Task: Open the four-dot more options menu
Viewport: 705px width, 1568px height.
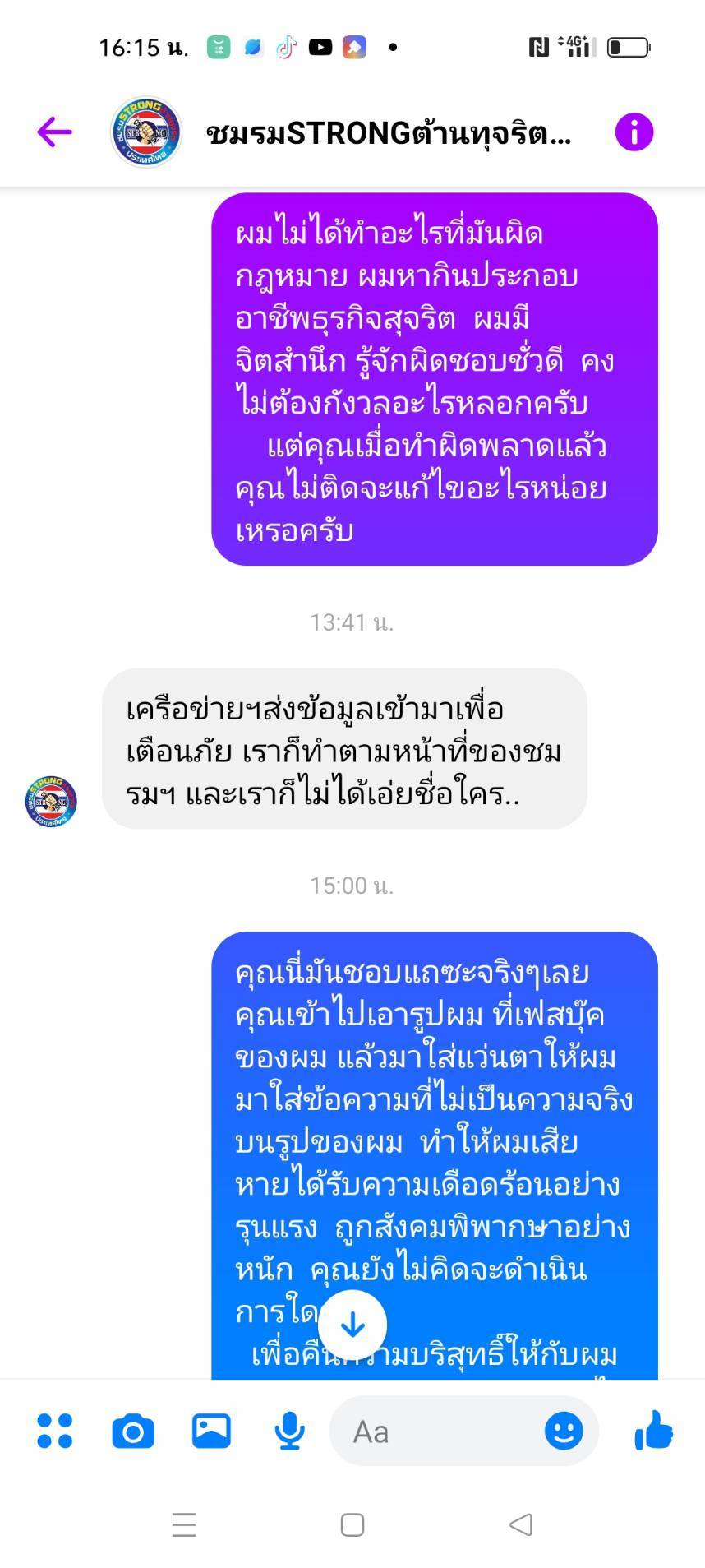Action: tap(55, 1432)
